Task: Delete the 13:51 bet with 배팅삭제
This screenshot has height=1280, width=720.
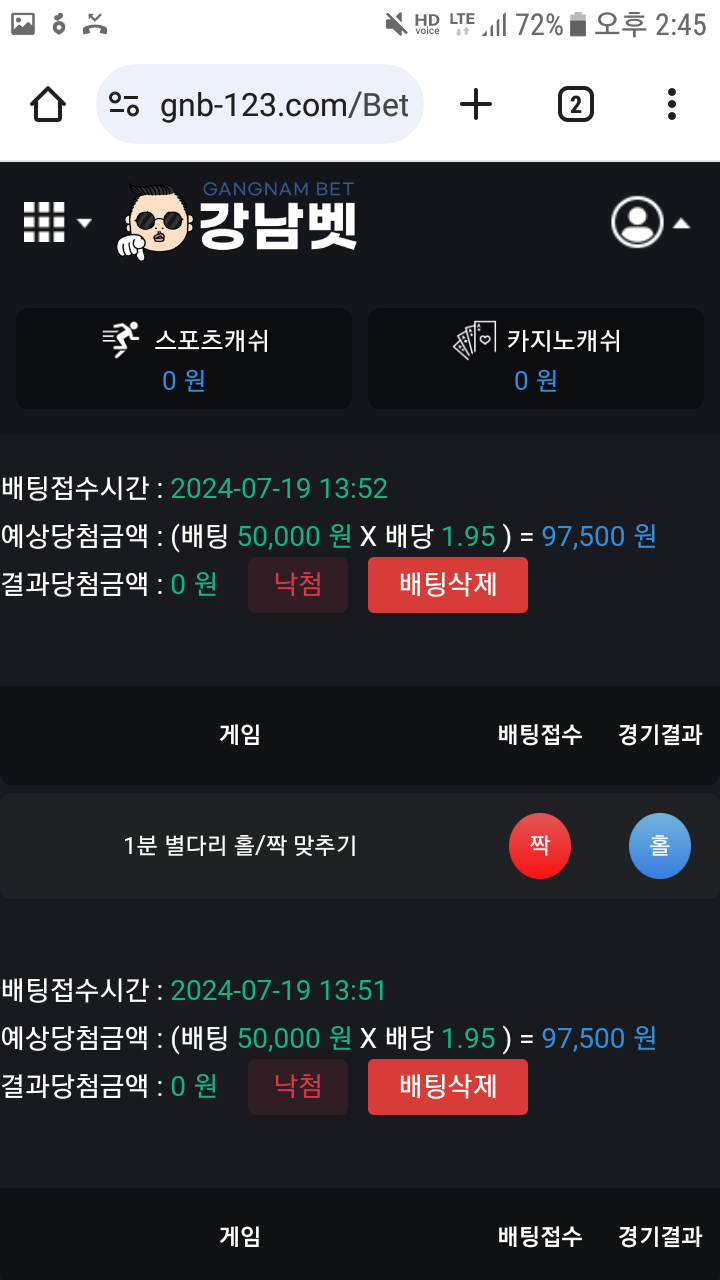Action: 448,1086
